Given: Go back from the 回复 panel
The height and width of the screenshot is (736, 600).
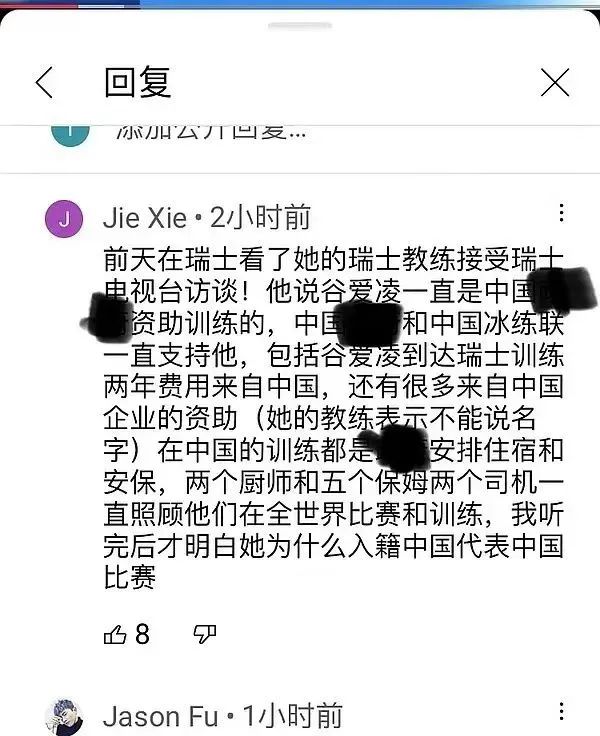Looking at the screenshot, I should click(44, 83).
